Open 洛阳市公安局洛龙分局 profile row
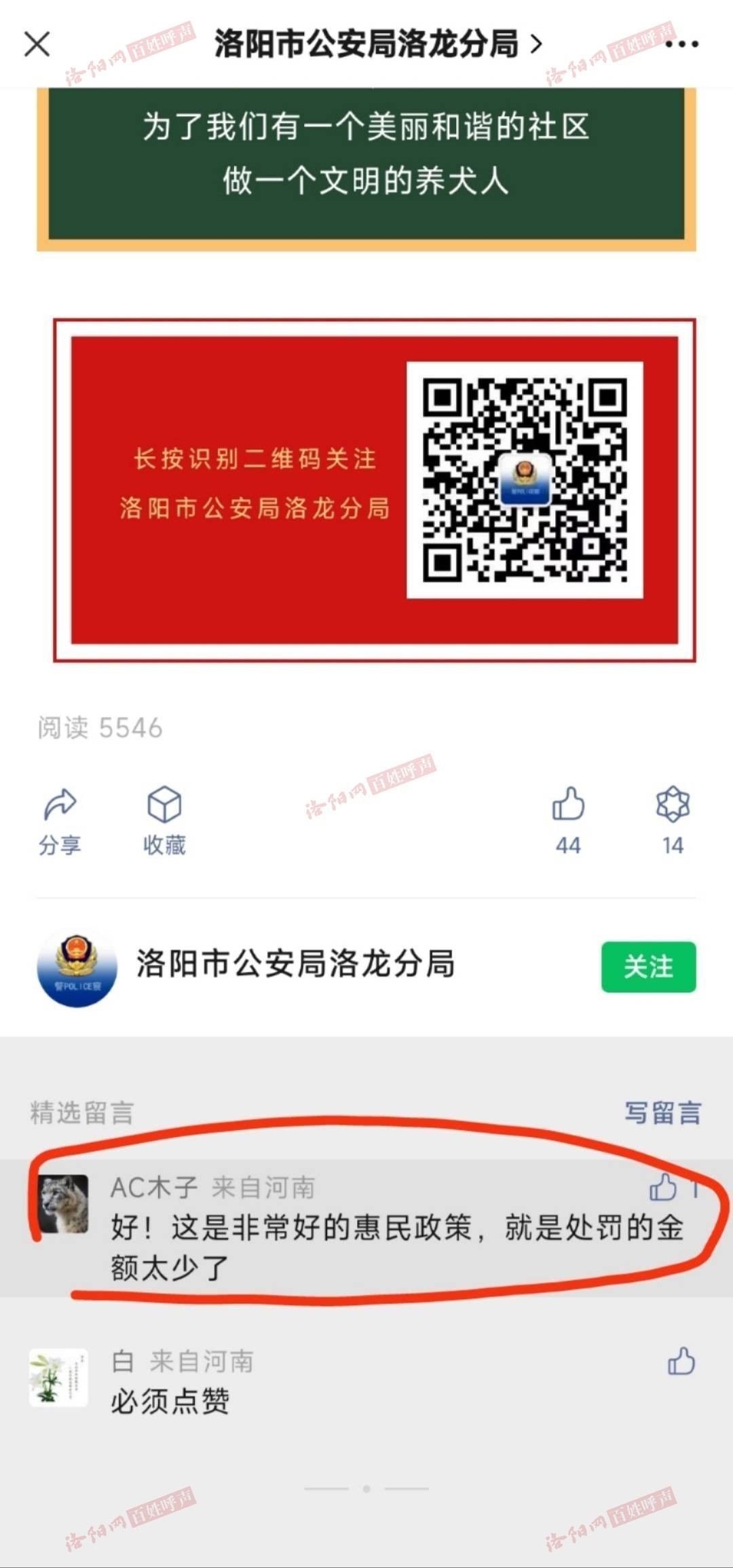The image size is (733, 1568). 295,965
